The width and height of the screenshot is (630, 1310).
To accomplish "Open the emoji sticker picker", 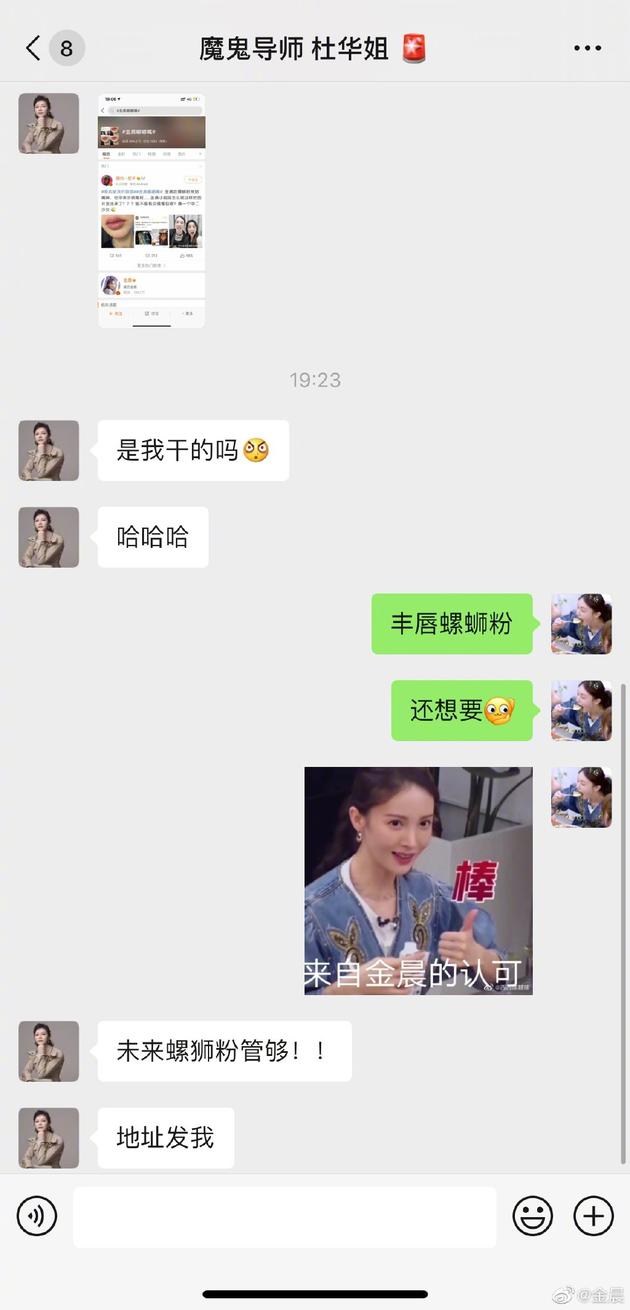I will tap(533, 1216).
